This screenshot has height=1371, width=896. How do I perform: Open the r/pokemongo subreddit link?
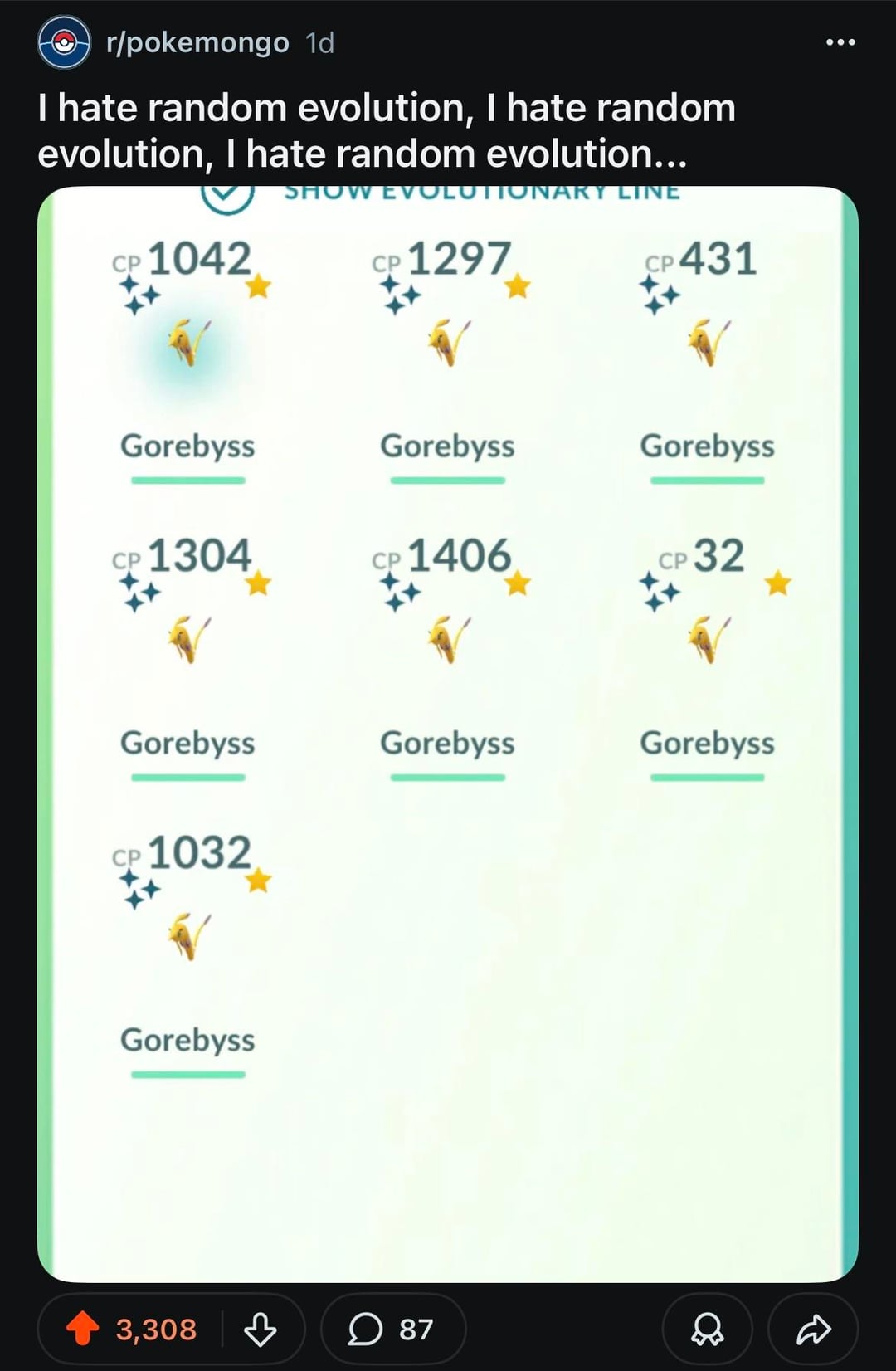point(197,42)
